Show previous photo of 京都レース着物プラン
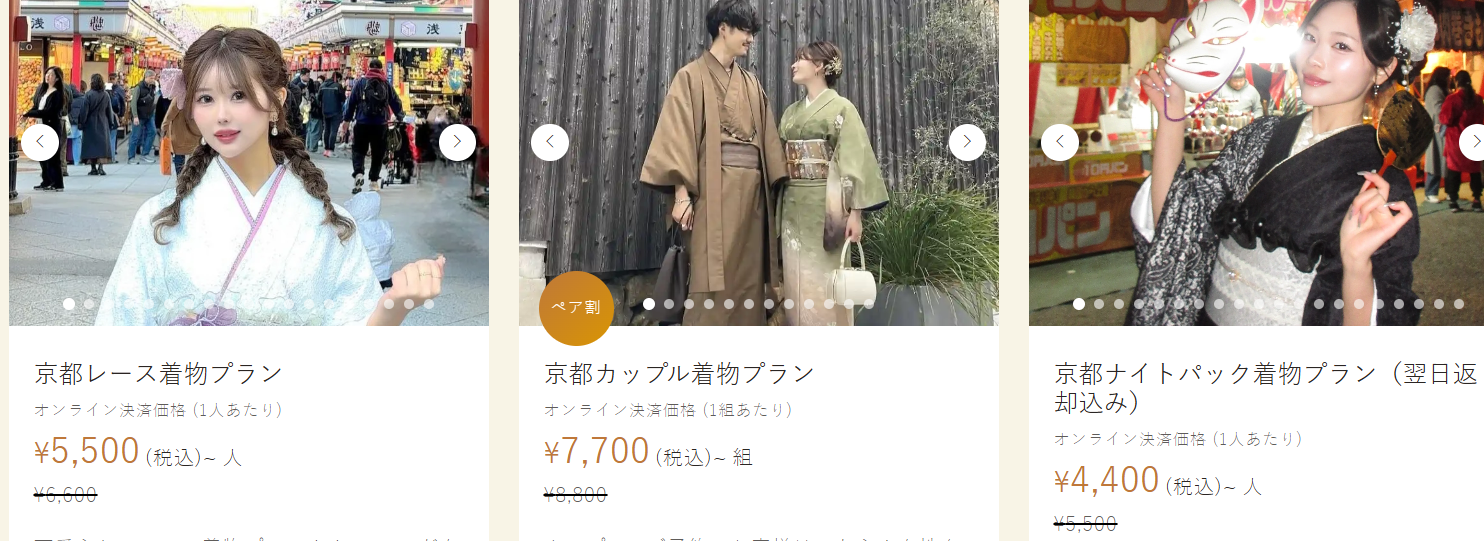1484x541 pixels. click(x=40, y=142)
